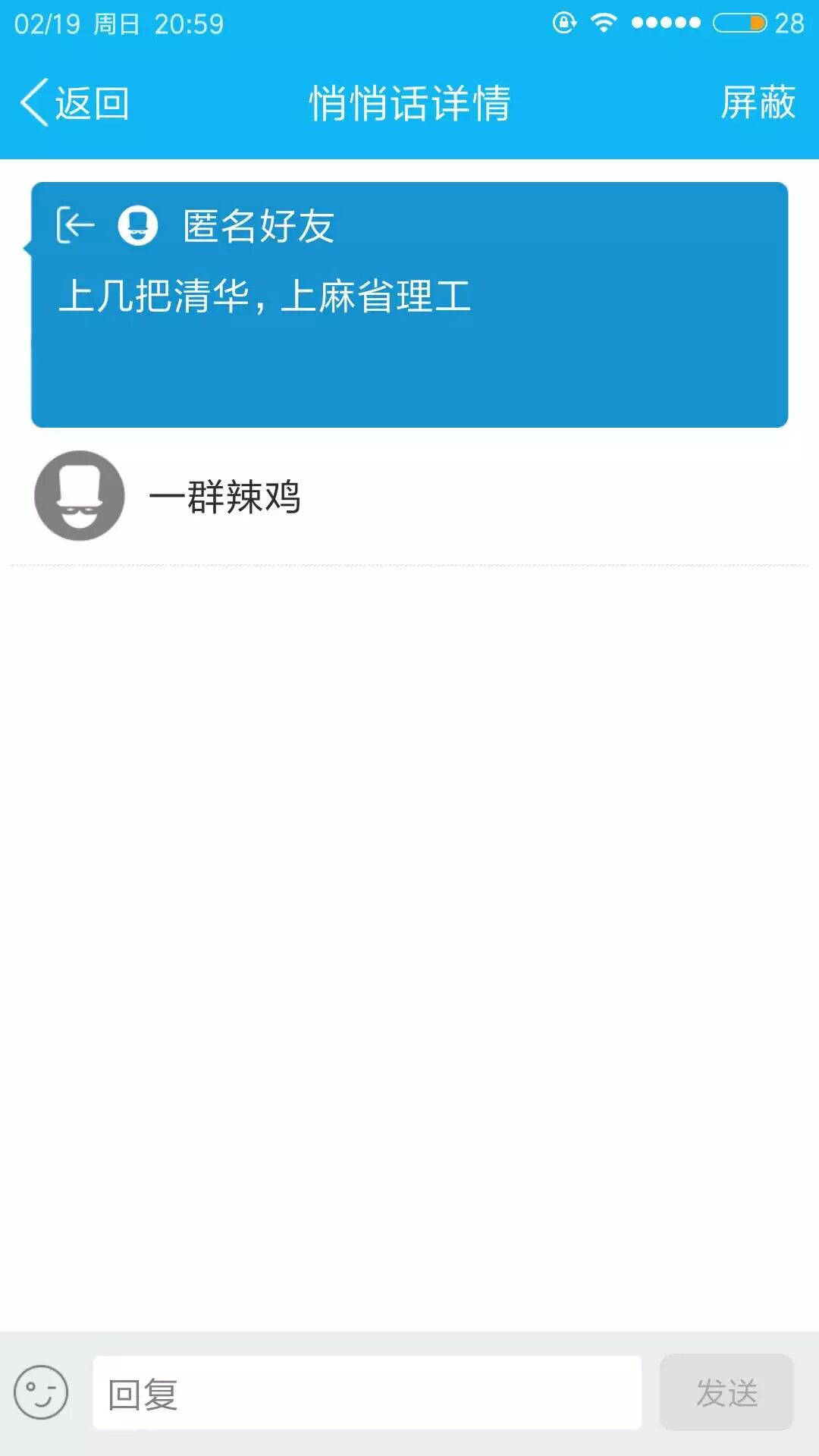Tap the forward icon on the whisper card
The width and height of the screenshot is (819, 1456).
(76, 225)
